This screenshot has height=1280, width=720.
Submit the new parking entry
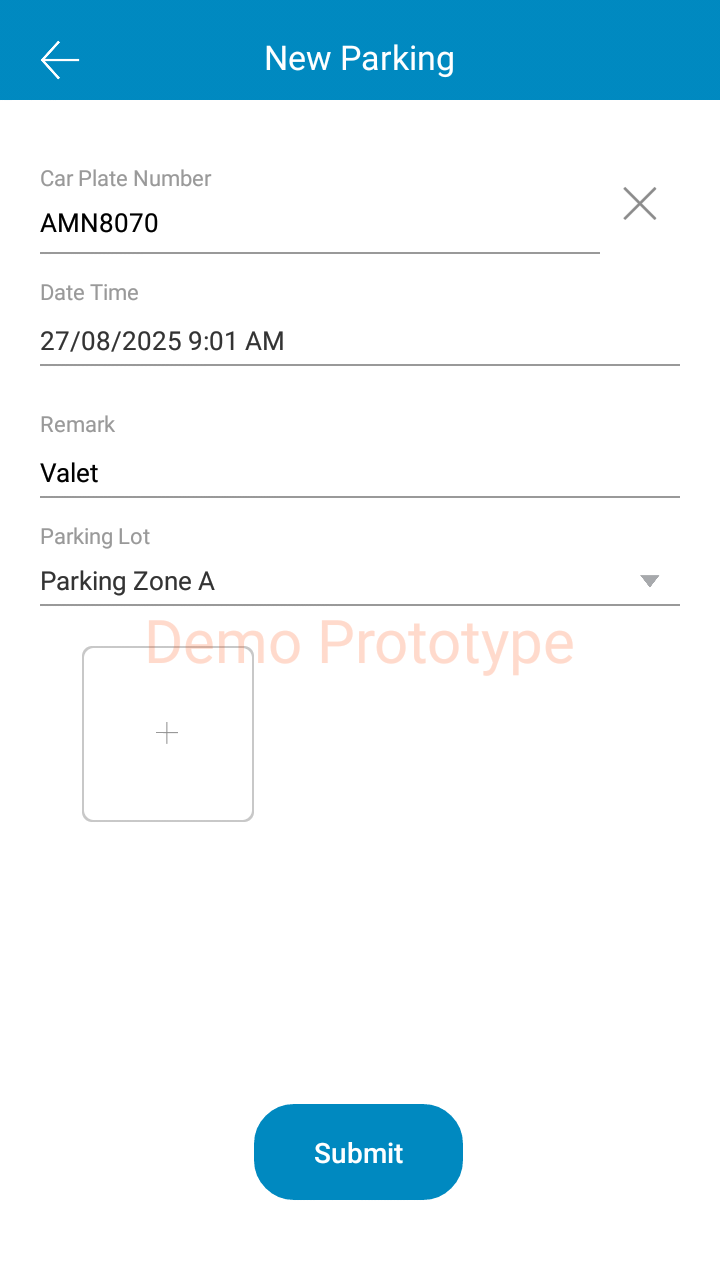tap(358, 1152)
